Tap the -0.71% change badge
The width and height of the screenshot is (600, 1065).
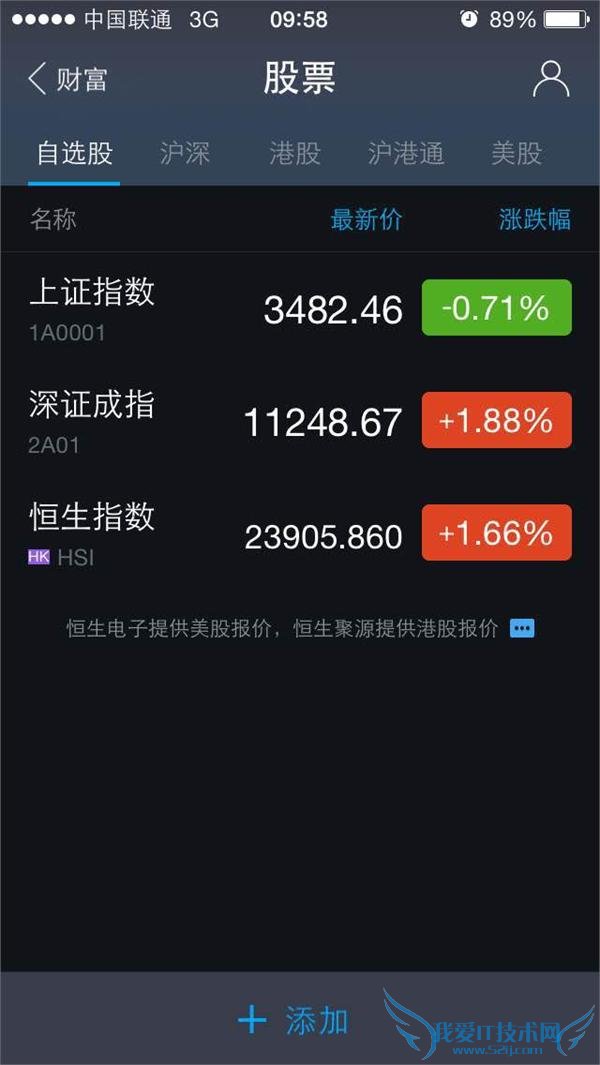(496, 308)
